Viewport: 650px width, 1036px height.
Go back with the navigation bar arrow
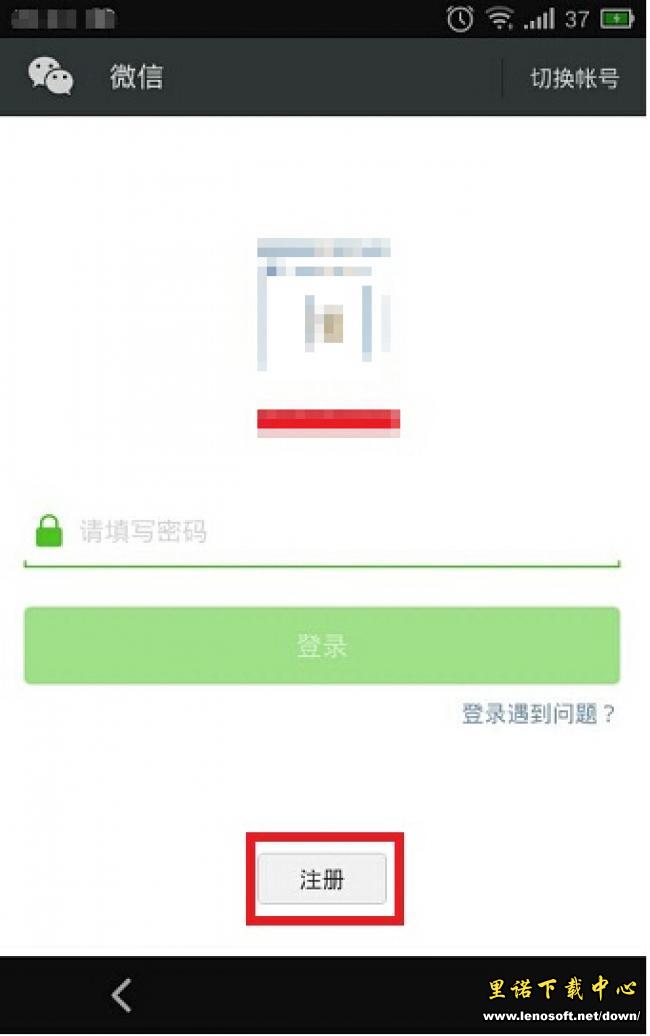coord(122,995)
